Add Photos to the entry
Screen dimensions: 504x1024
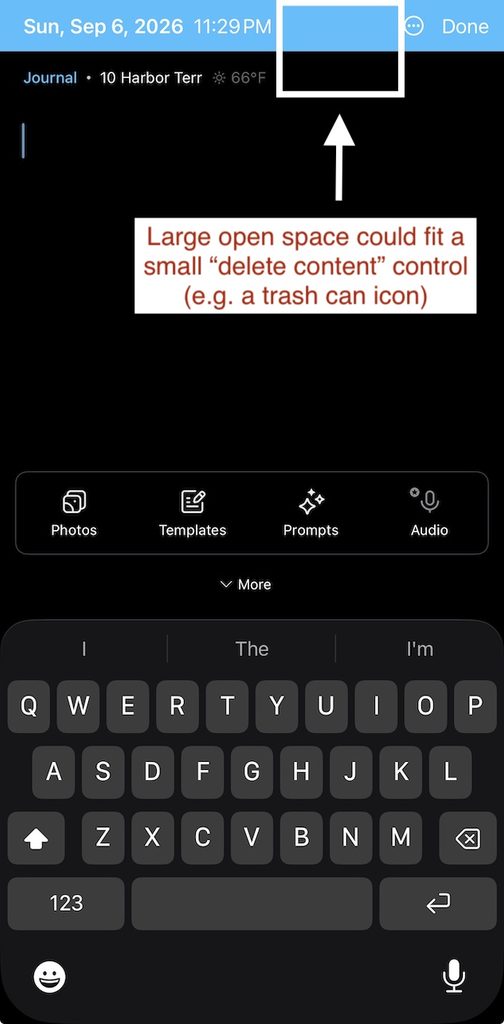point(74,513)
